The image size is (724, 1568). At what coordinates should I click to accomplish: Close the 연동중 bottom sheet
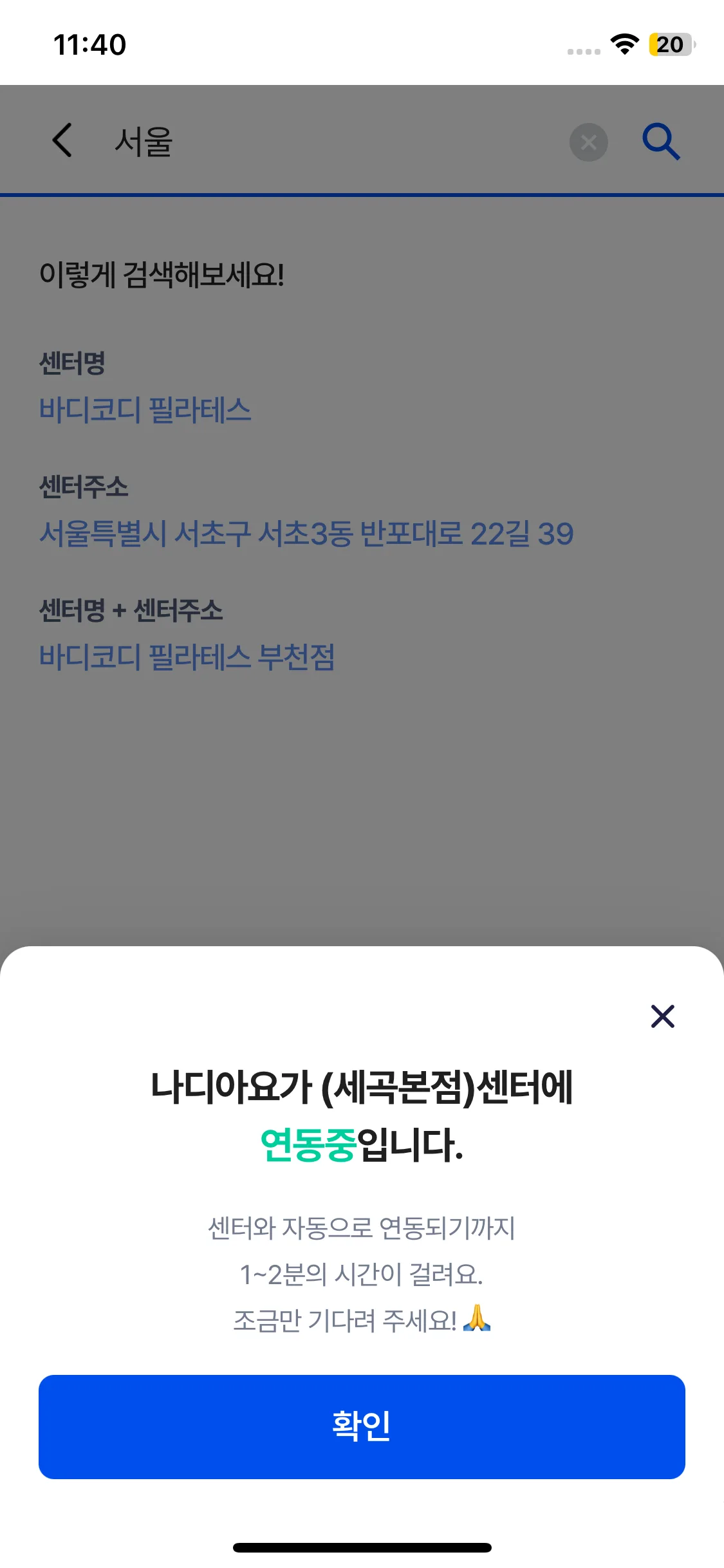[x=662, y=1016]
